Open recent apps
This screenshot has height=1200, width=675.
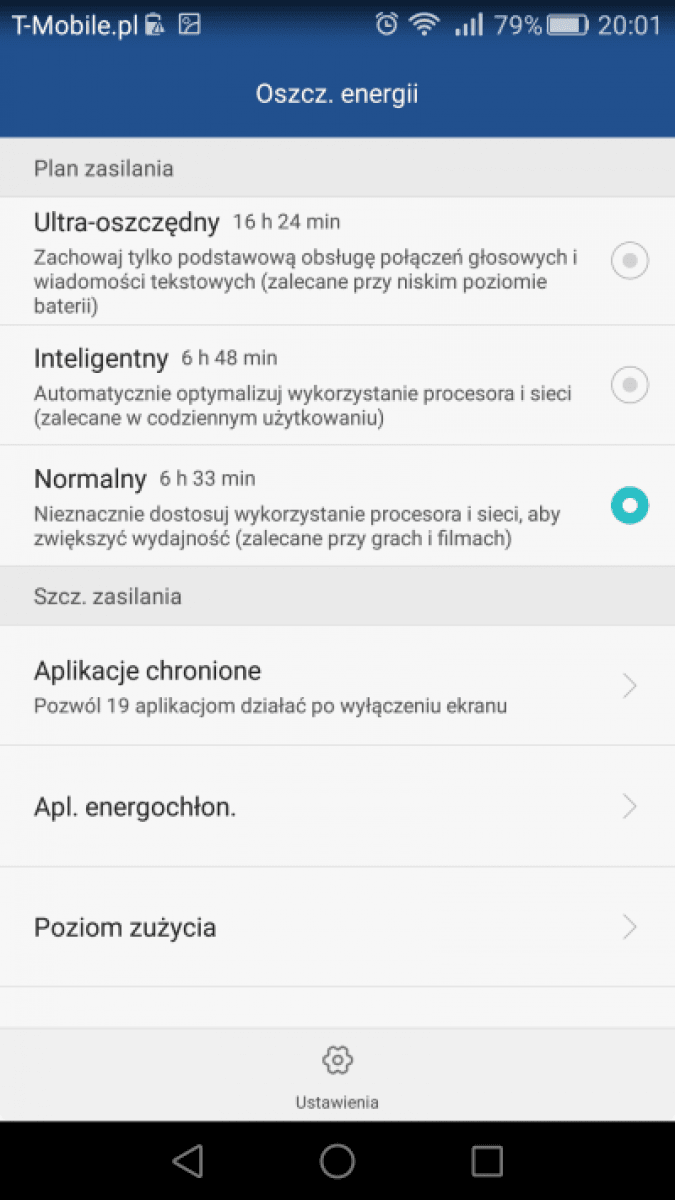point(487,1160)
